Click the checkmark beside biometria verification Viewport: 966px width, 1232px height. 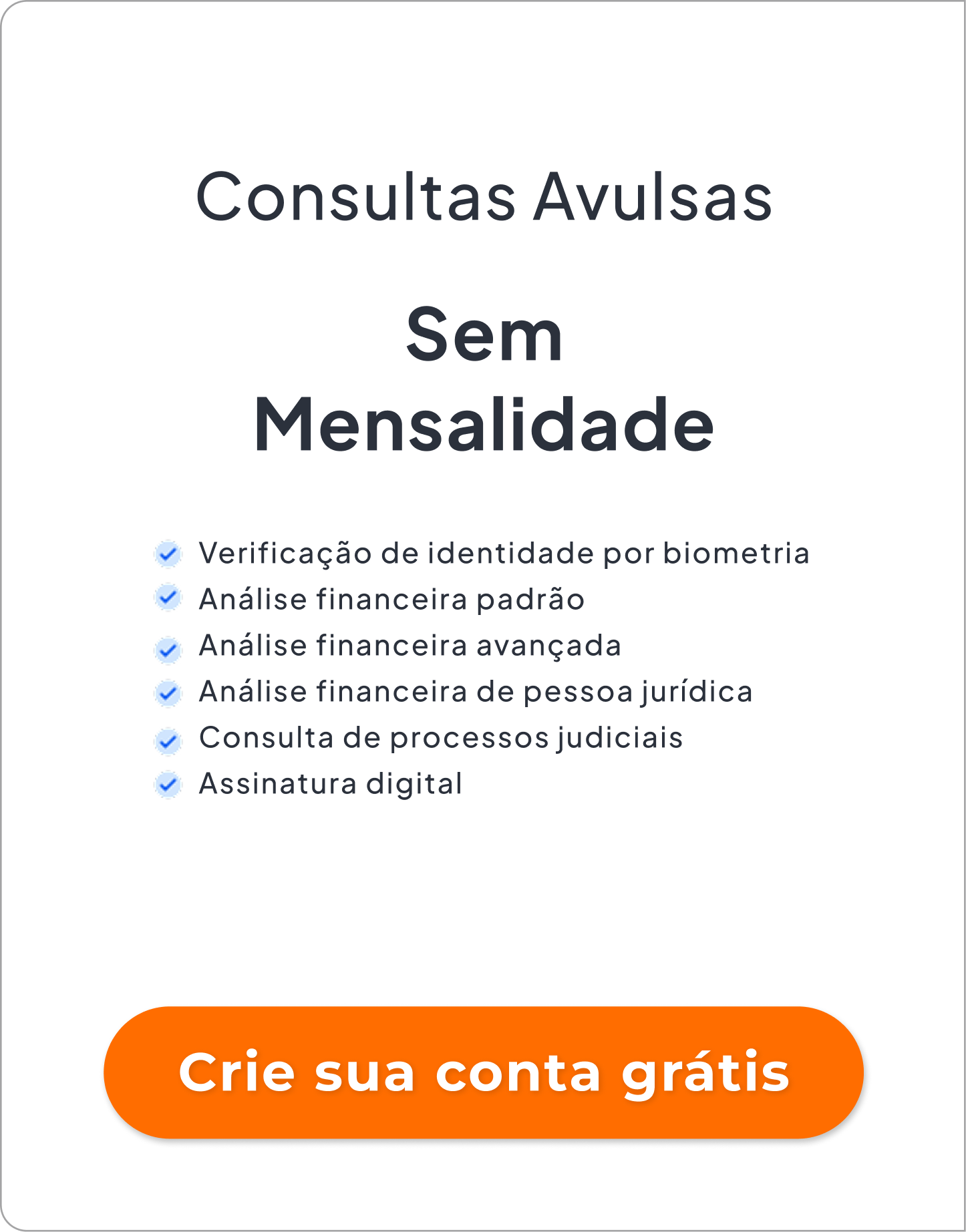point(170,554)
